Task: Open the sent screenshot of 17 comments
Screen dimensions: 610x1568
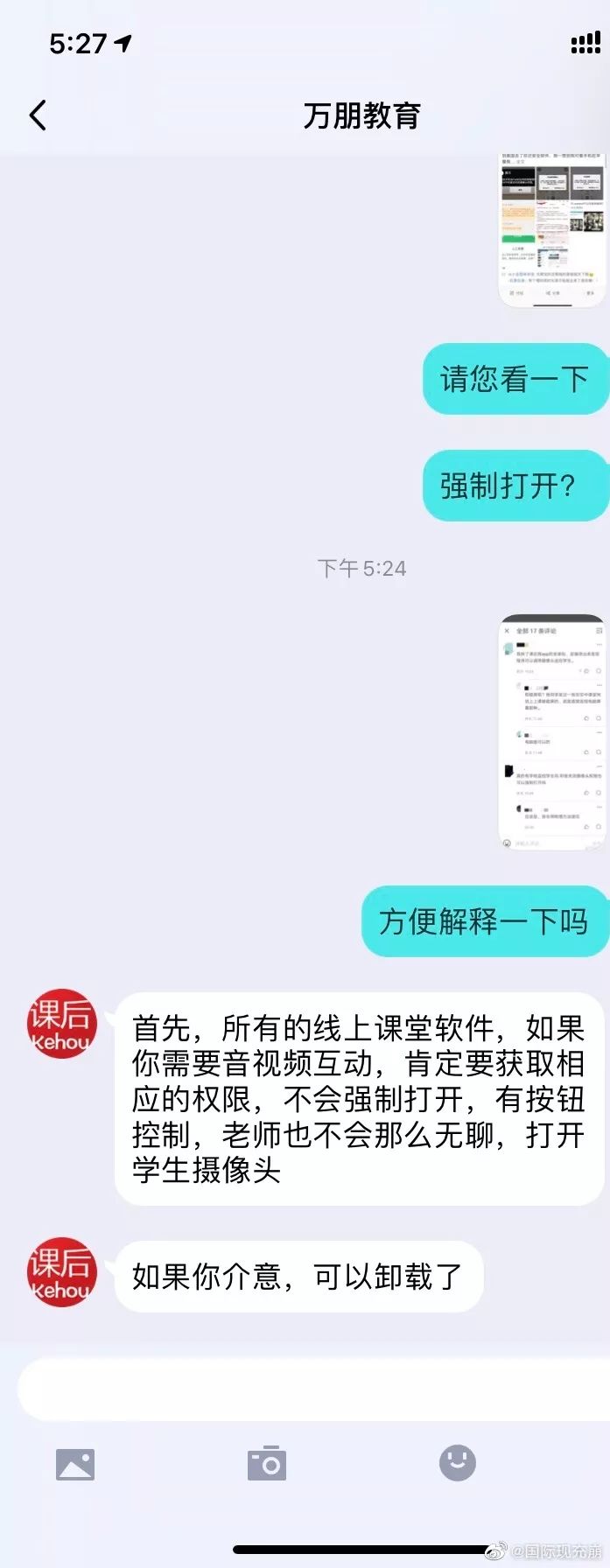Action: pyautogui.click(x=551, y=733)
